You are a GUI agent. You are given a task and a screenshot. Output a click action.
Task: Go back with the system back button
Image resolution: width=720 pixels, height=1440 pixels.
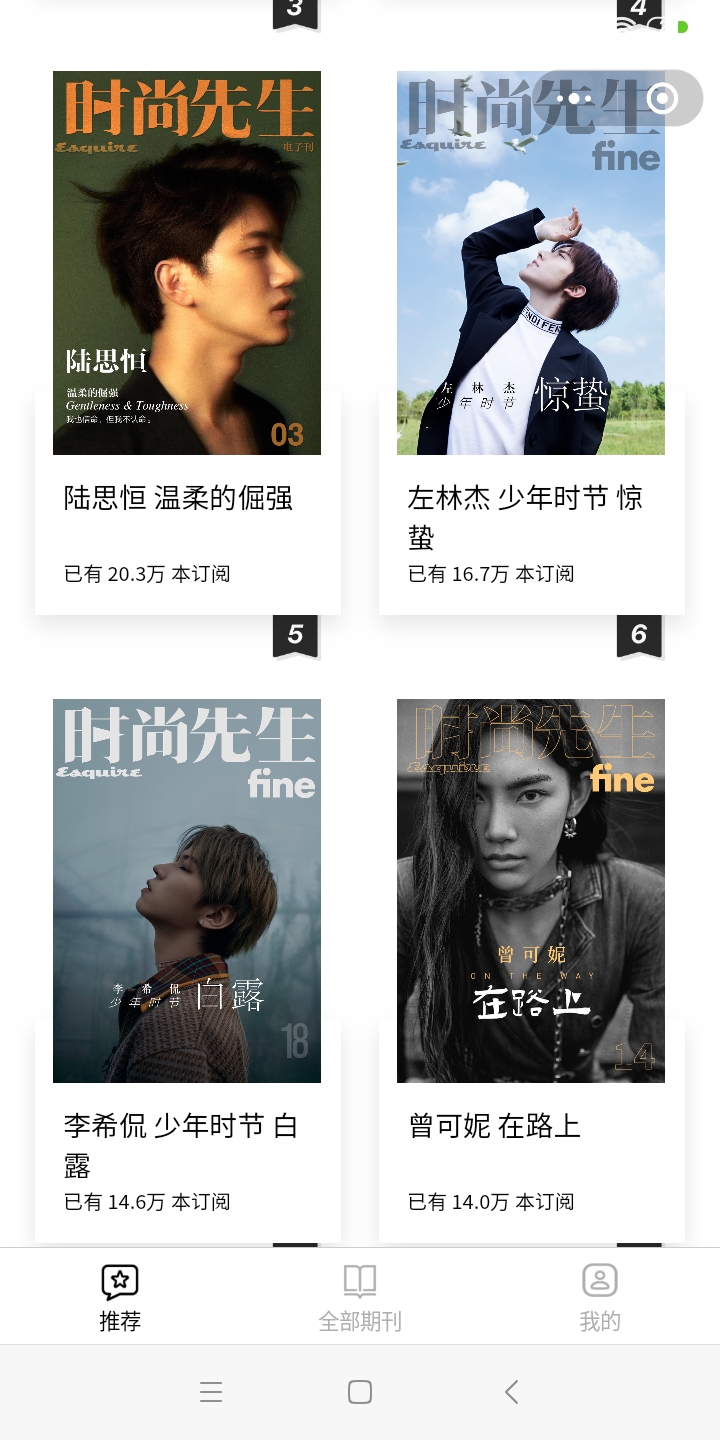(x=511, y=1392)
